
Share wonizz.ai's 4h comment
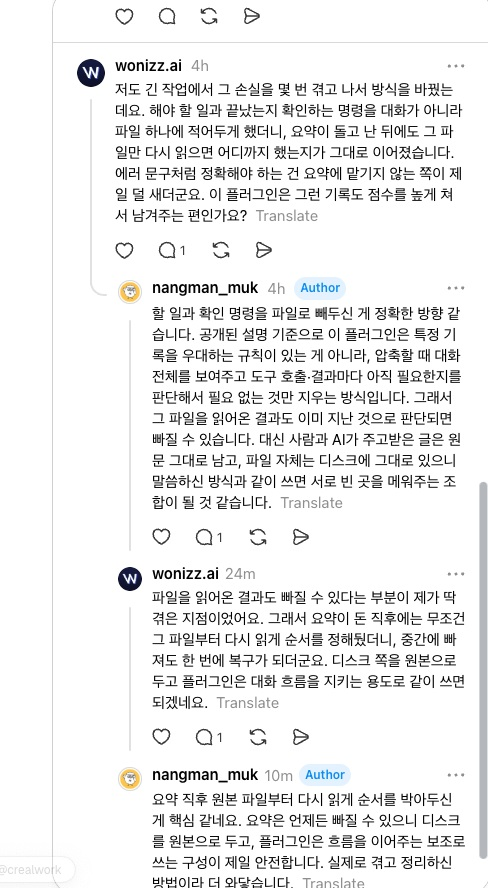[x=264, y=250]
